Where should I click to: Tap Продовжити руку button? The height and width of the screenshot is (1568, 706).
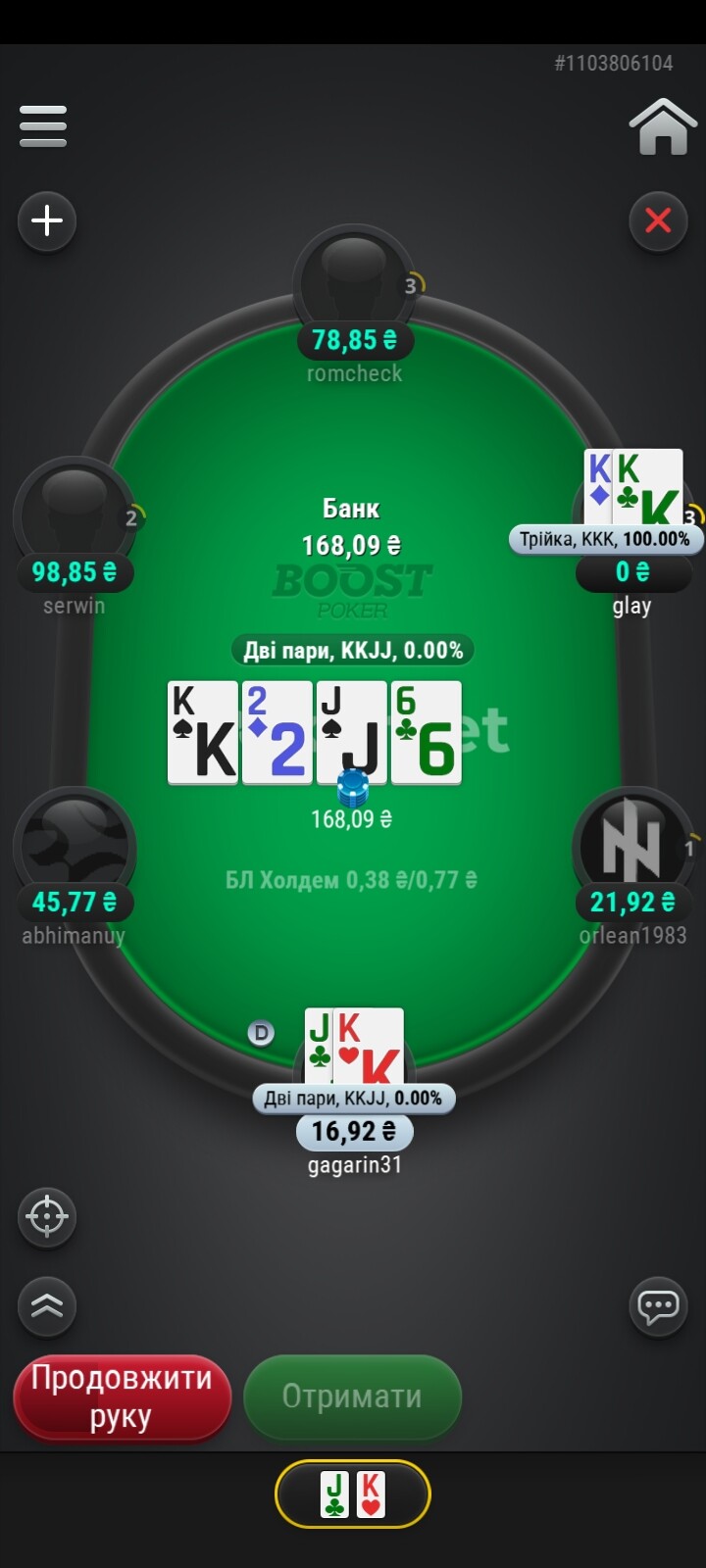pos(122,1397)
